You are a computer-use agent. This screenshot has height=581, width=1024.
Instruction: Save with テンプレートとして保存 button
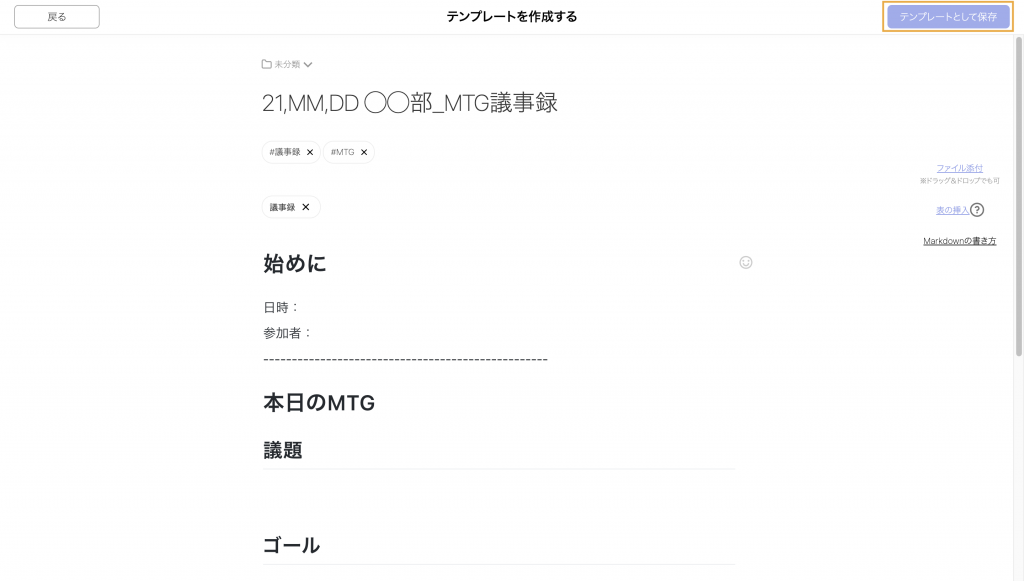coord(947,17)
